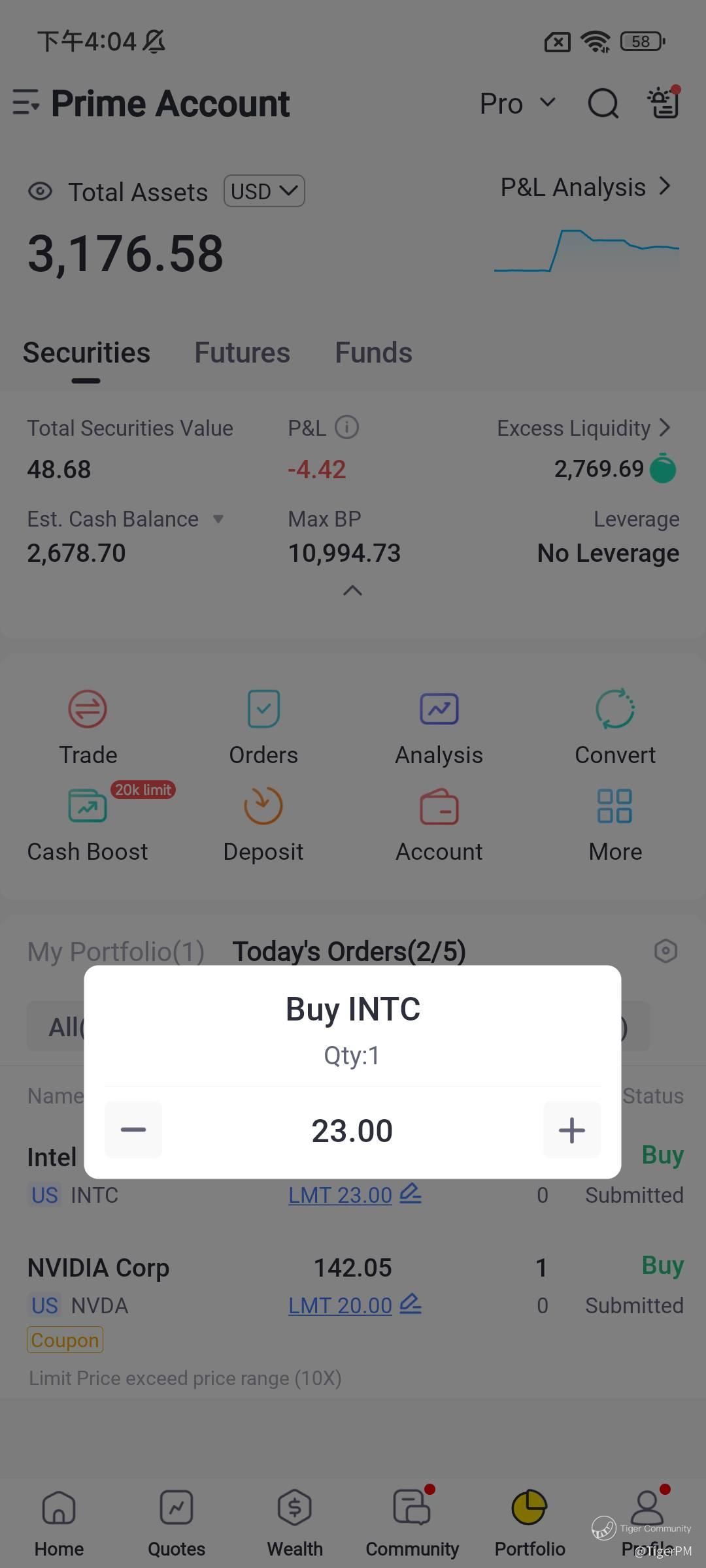Edit the 23.00 price field
Screen dimensions: 706x1568
(352, 1131)
